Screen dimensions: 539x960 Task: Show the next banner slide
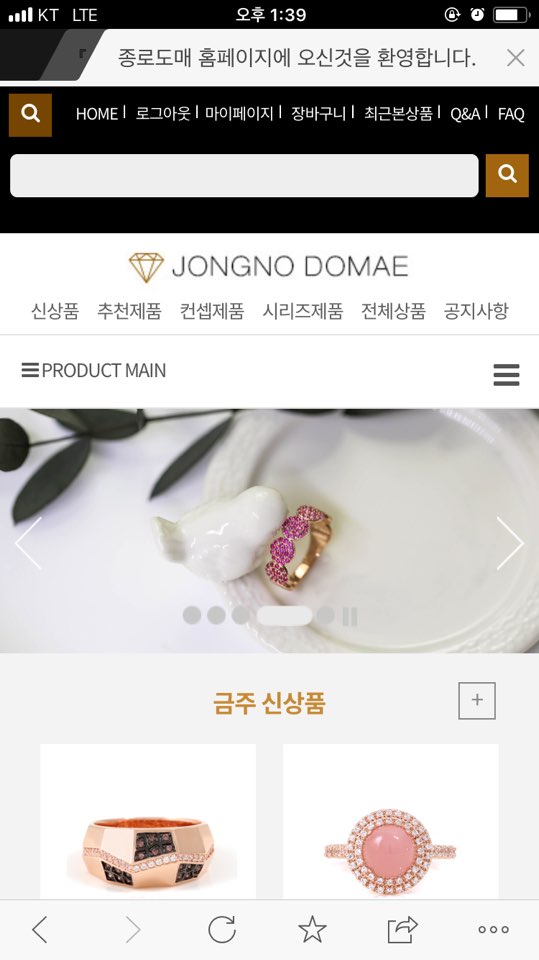click(510, 543)
